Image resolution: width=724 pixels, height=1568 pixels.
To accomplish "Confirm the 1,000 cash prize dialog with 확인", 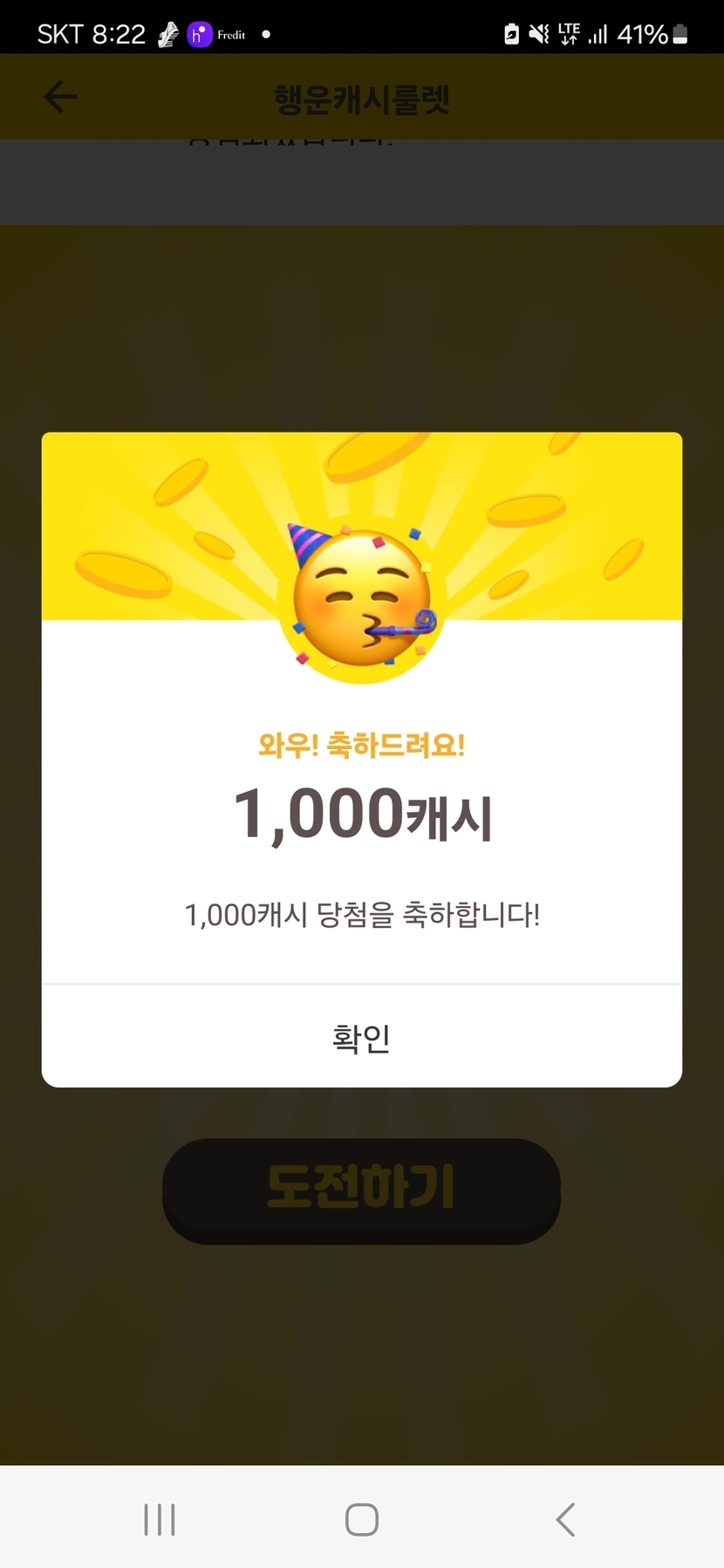I will 361,1037.
